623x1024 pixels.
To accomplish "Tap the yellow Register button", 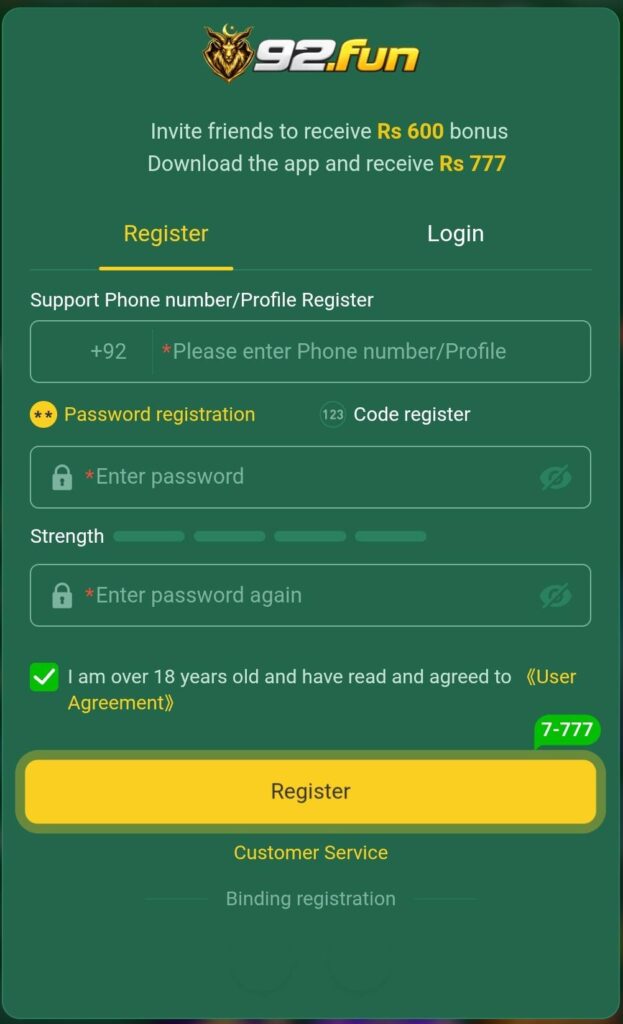I will pos(310,791).
